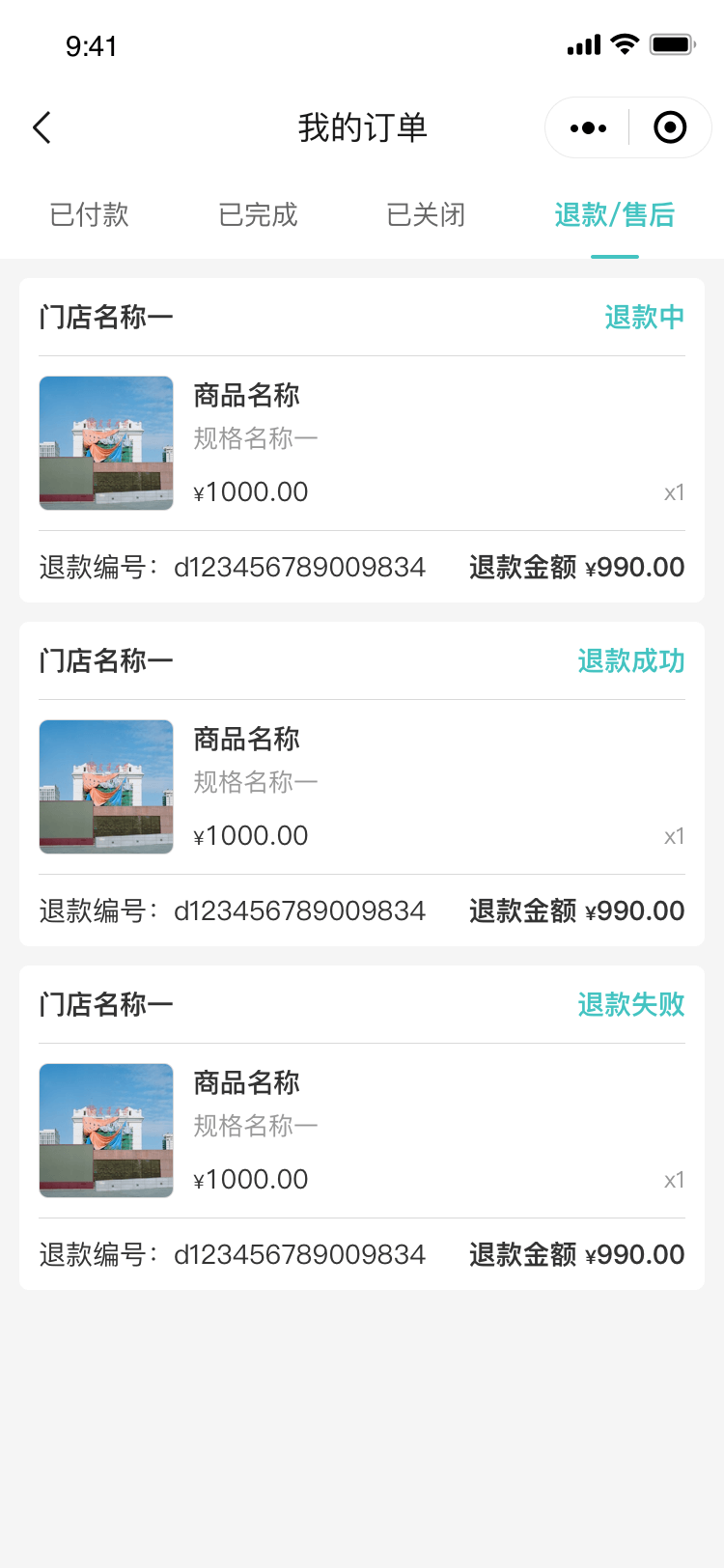Screen dimensions: 724x1568
Task: Switch to the 已付款 tab
Action: pos(89,214)
